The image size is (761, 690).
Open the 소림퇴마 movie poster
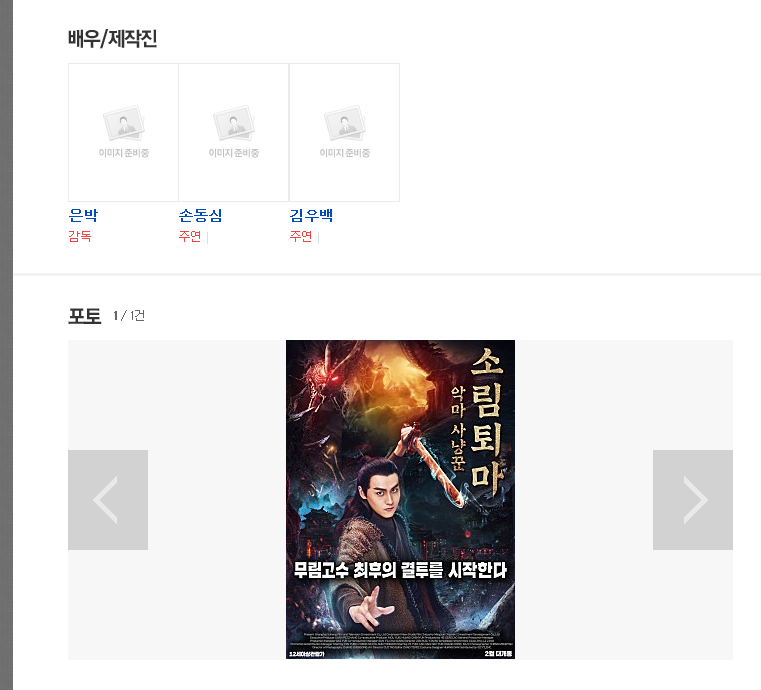click(x=400, y=498)
